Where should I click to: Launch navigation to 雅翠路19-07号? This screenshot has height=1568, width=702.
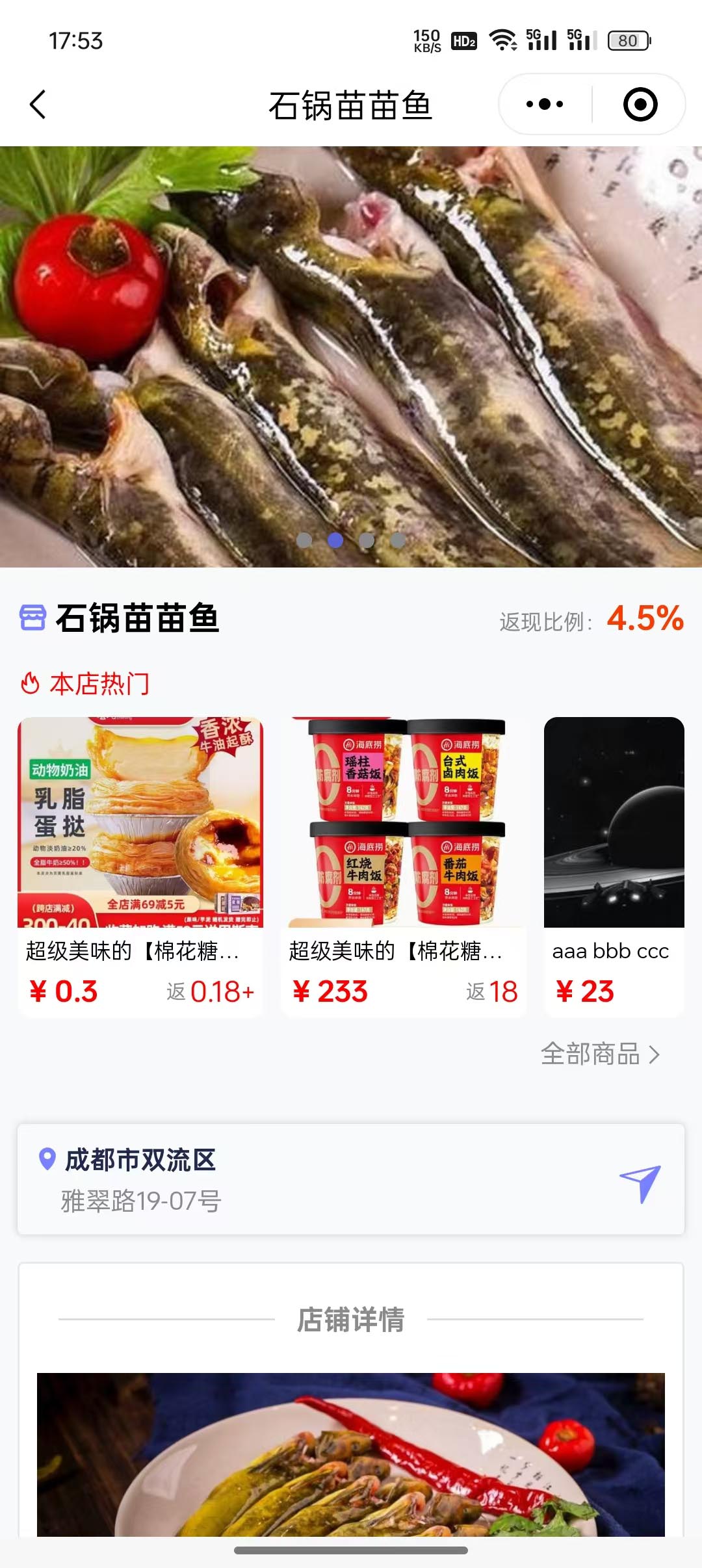click(x=640, y=1182)
